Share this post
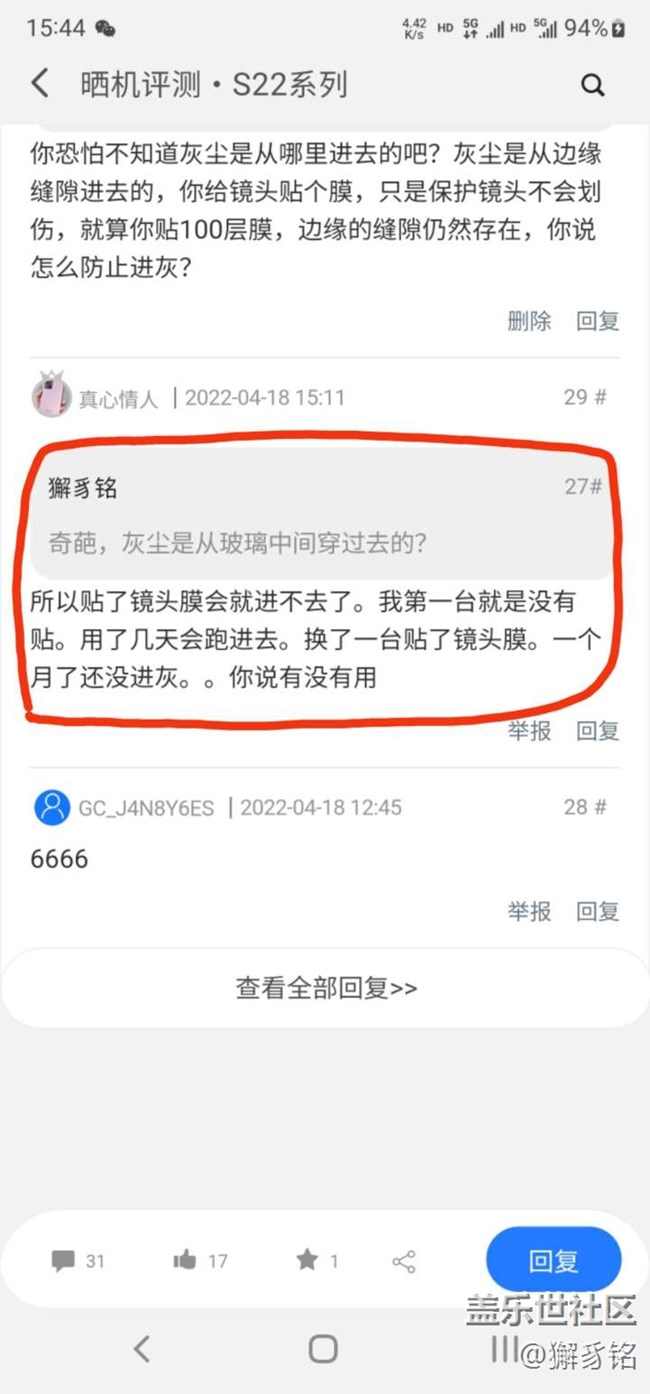This screenshot has height=1394, width=650. pos(404,1261)
